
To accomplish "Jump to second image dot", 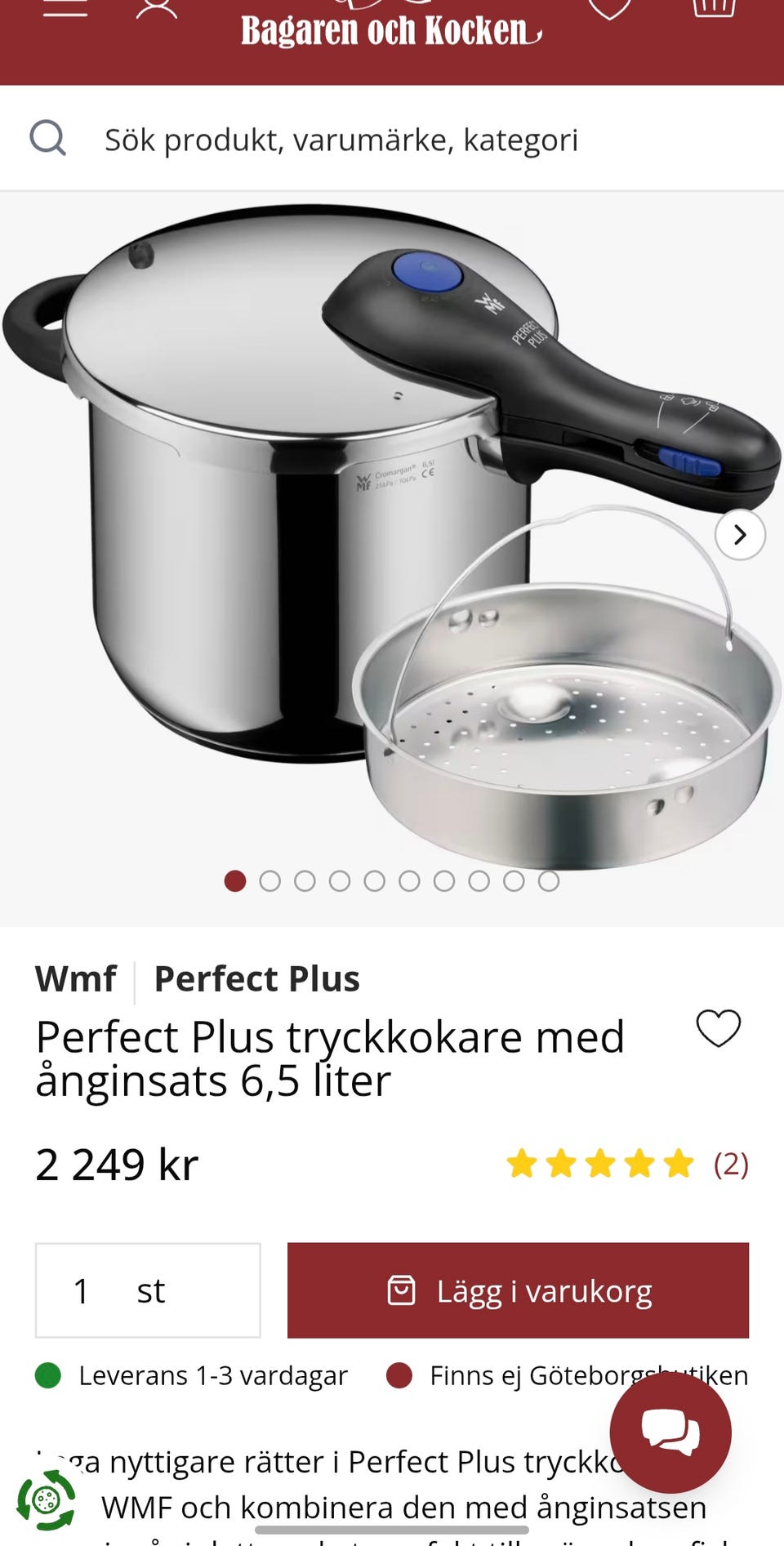I will pos(269,881).
